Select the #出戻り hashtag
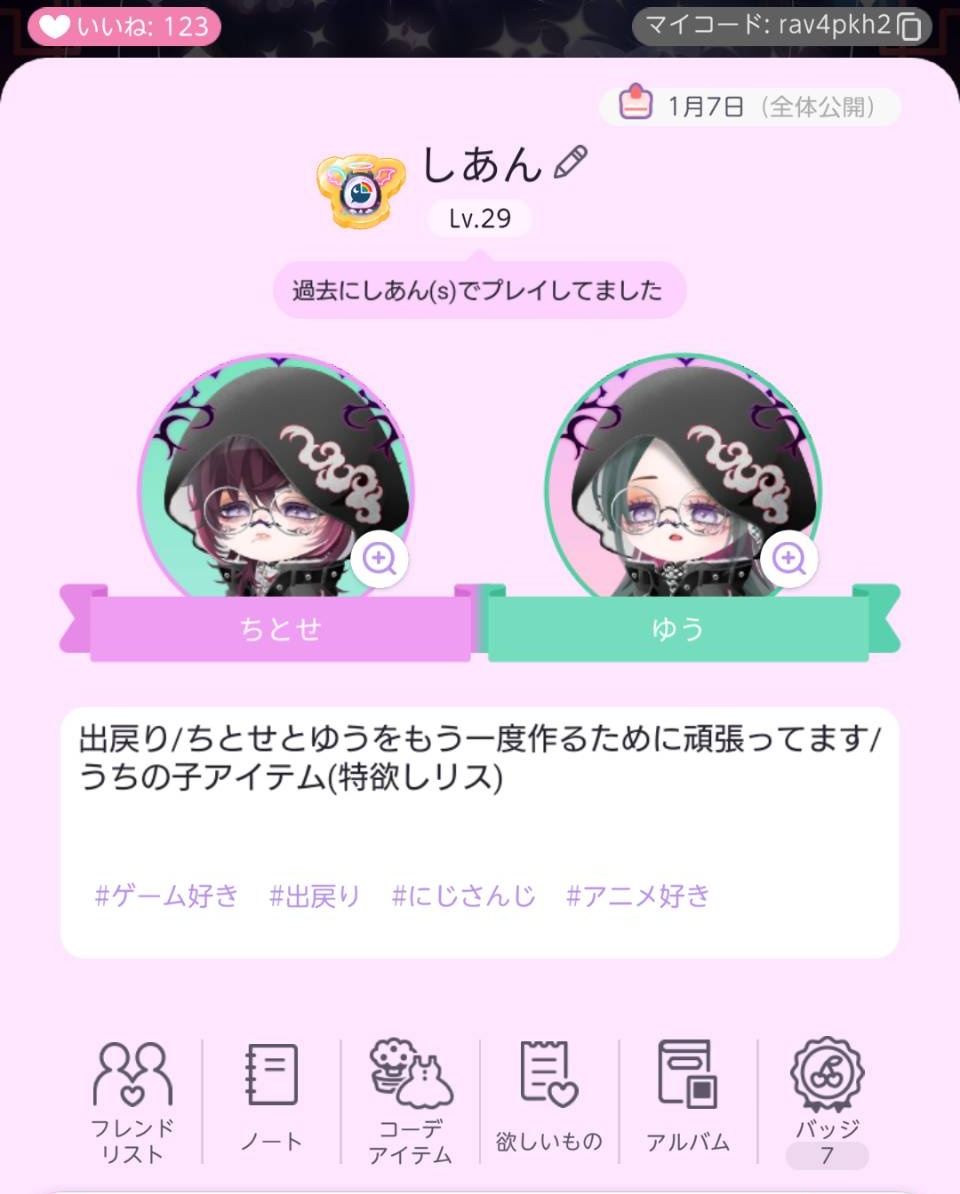Viewport: 960px width, 1194px height. [x=314, y=895]
